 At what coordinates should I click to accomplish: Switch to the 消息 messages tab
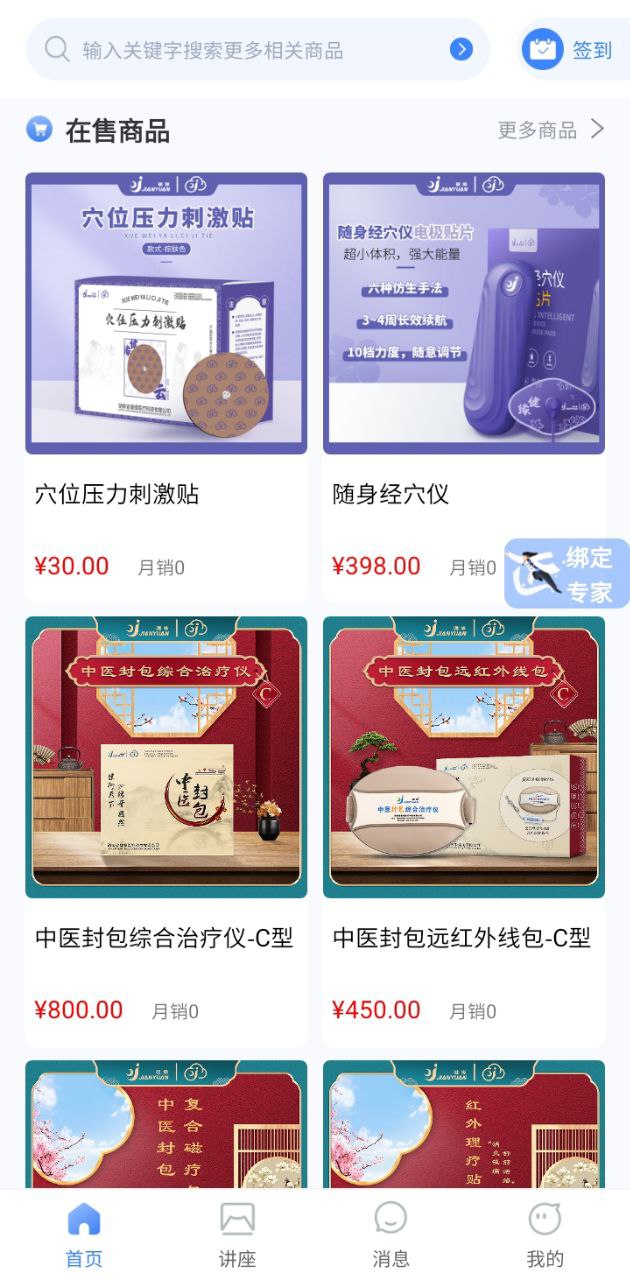click(390, 1236)
